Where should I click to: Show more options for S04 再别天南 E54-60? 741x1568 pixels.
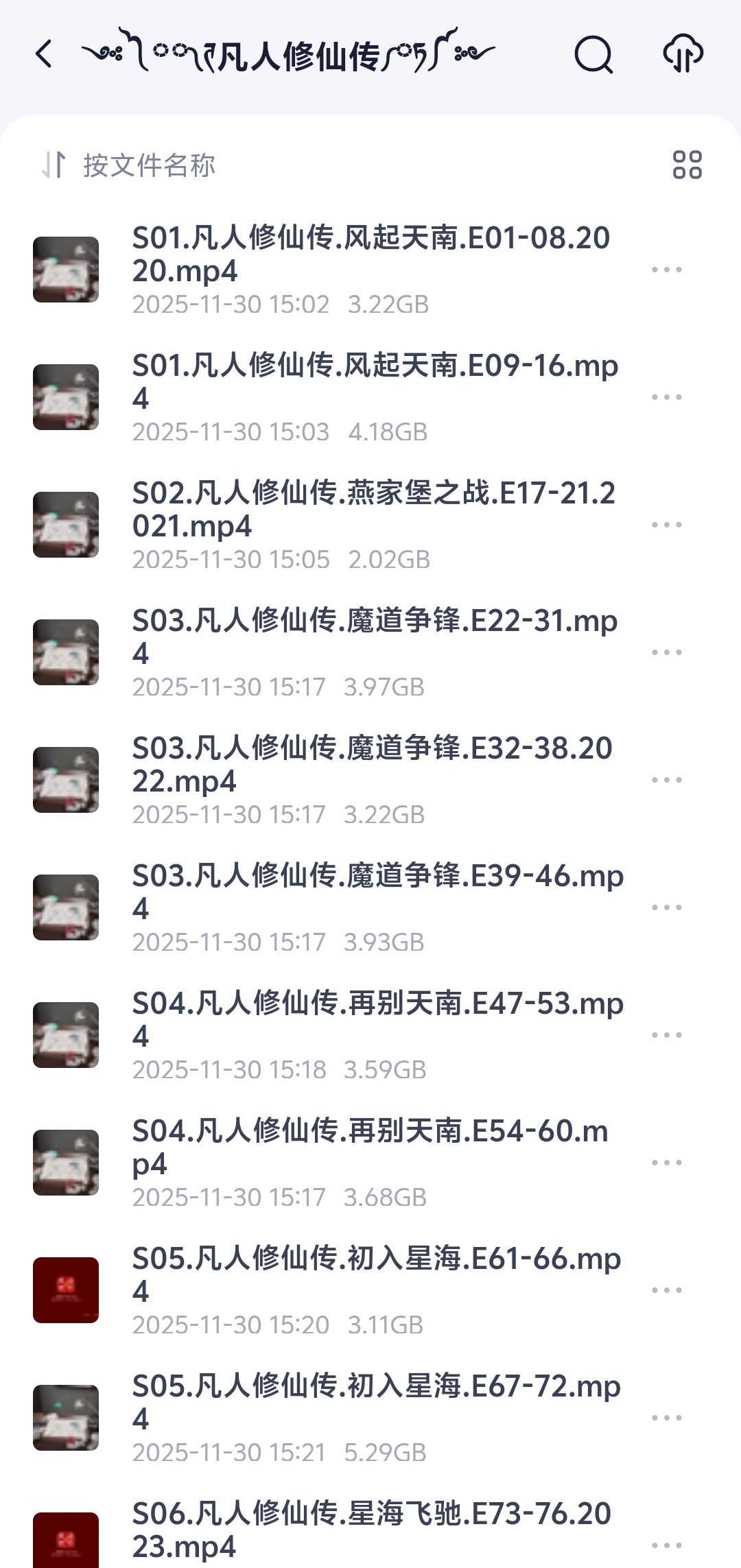pyautogui.click(x=666, y=1163)
